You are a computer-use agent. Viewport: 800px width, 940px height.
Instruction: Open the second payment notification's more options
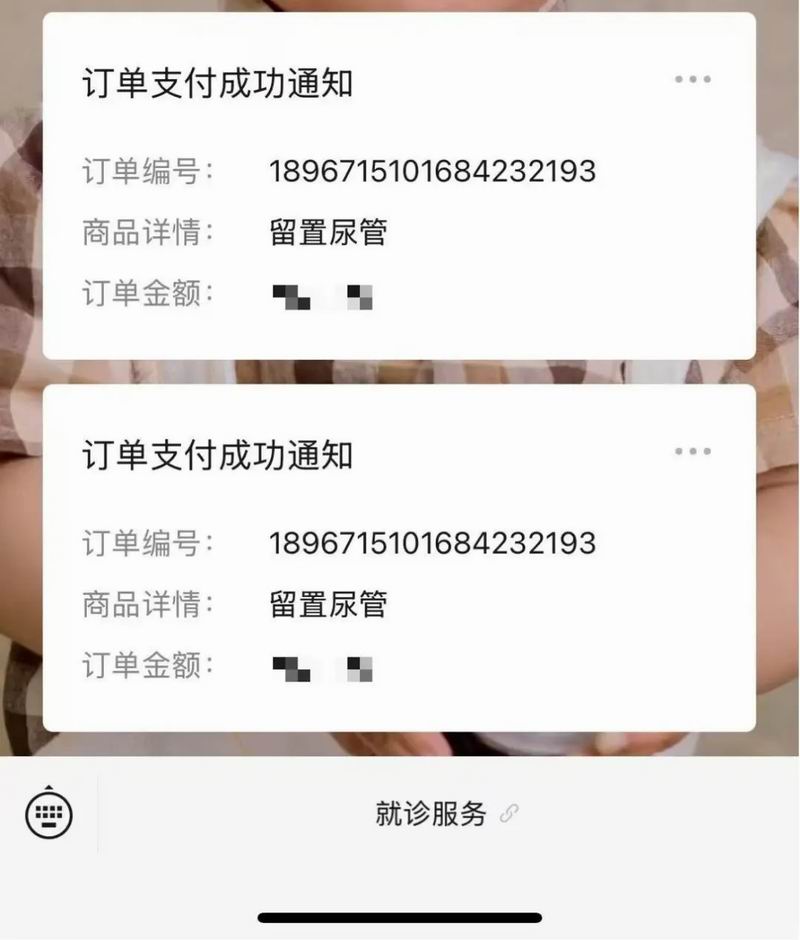click(692, 452)
